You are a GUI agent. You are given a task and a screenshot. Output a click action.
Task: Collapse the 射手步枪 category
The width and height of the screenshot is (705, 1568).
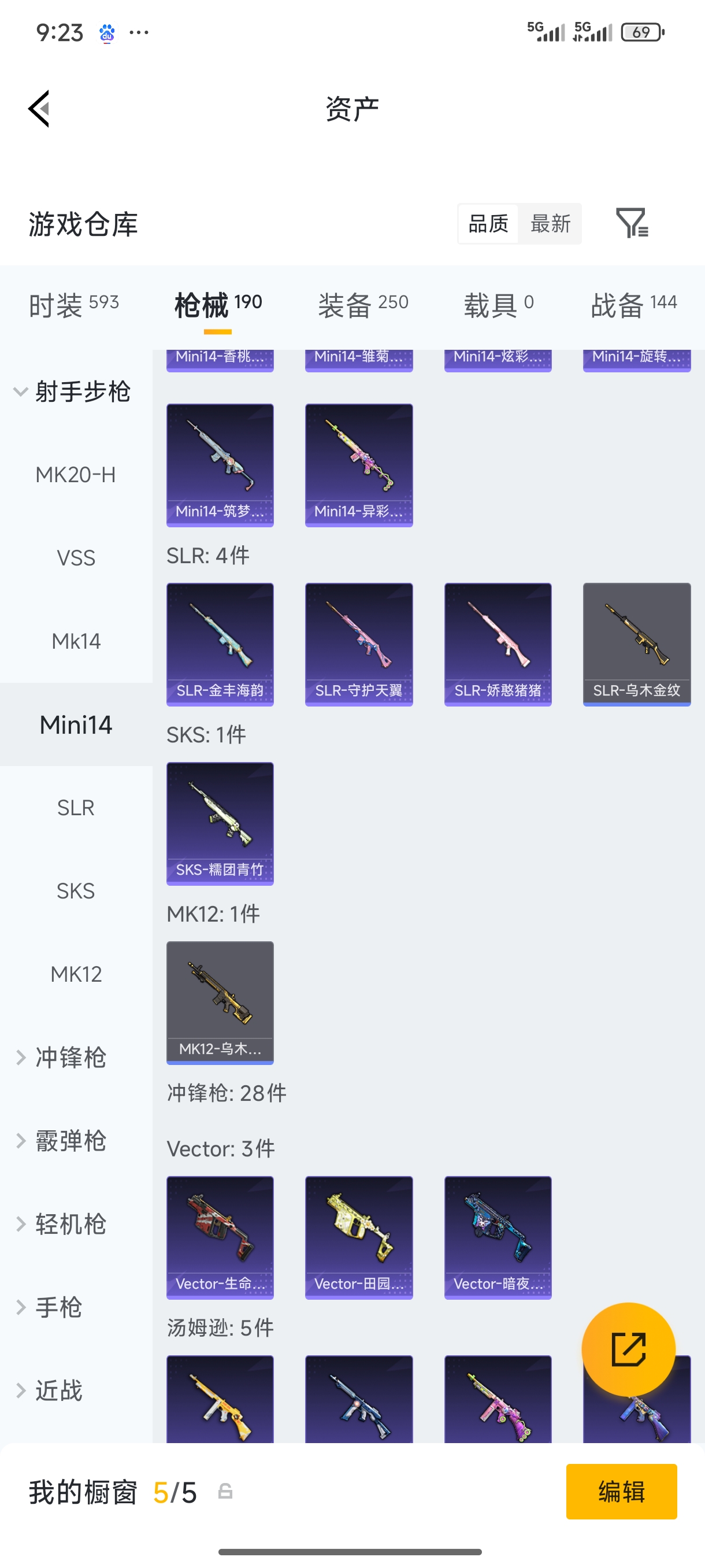73,391
